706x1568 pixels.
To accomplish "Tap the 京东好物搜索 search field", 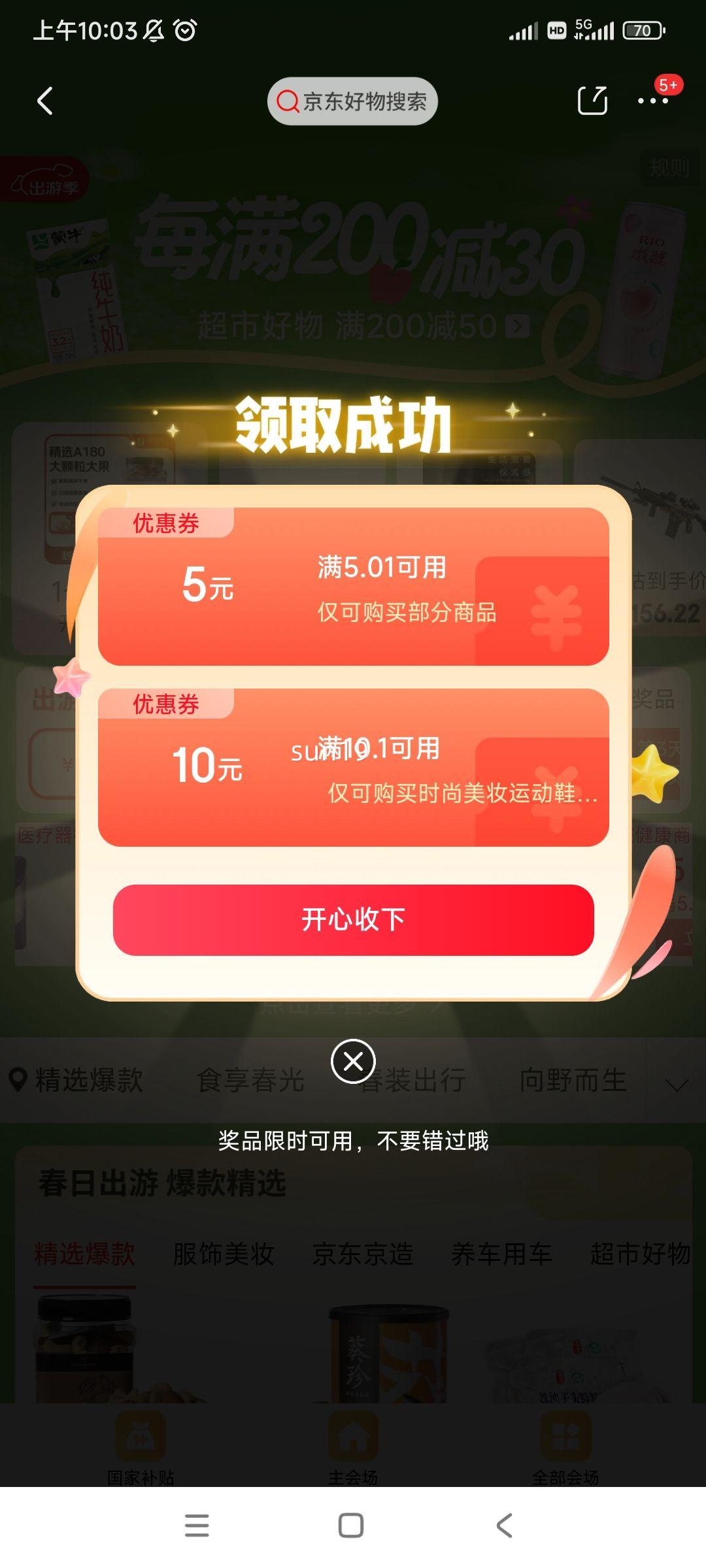I will [x=353, y=101].
